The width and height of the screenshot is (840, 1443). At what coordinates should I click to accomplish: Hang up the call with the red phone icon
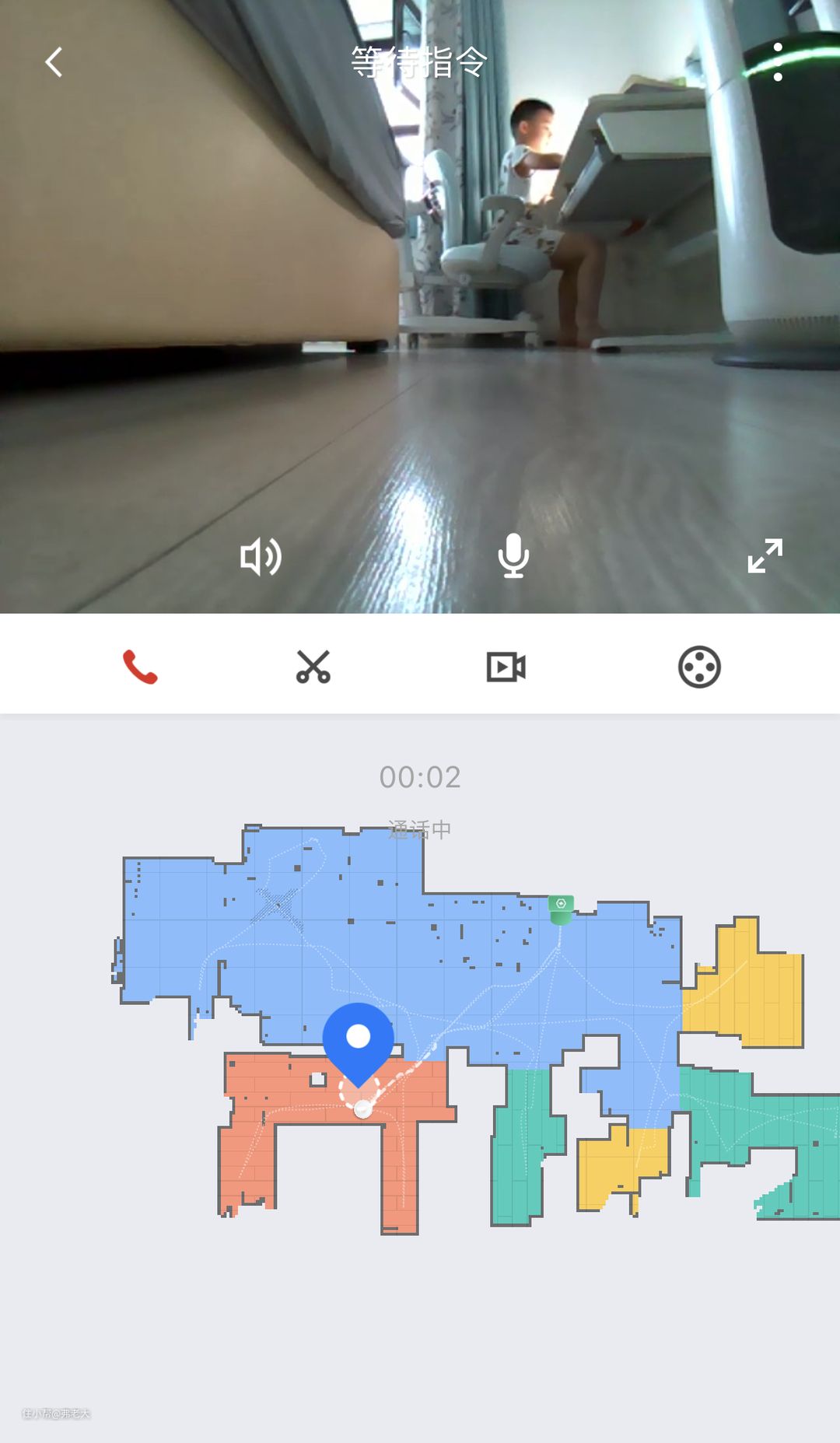[140, 667]
